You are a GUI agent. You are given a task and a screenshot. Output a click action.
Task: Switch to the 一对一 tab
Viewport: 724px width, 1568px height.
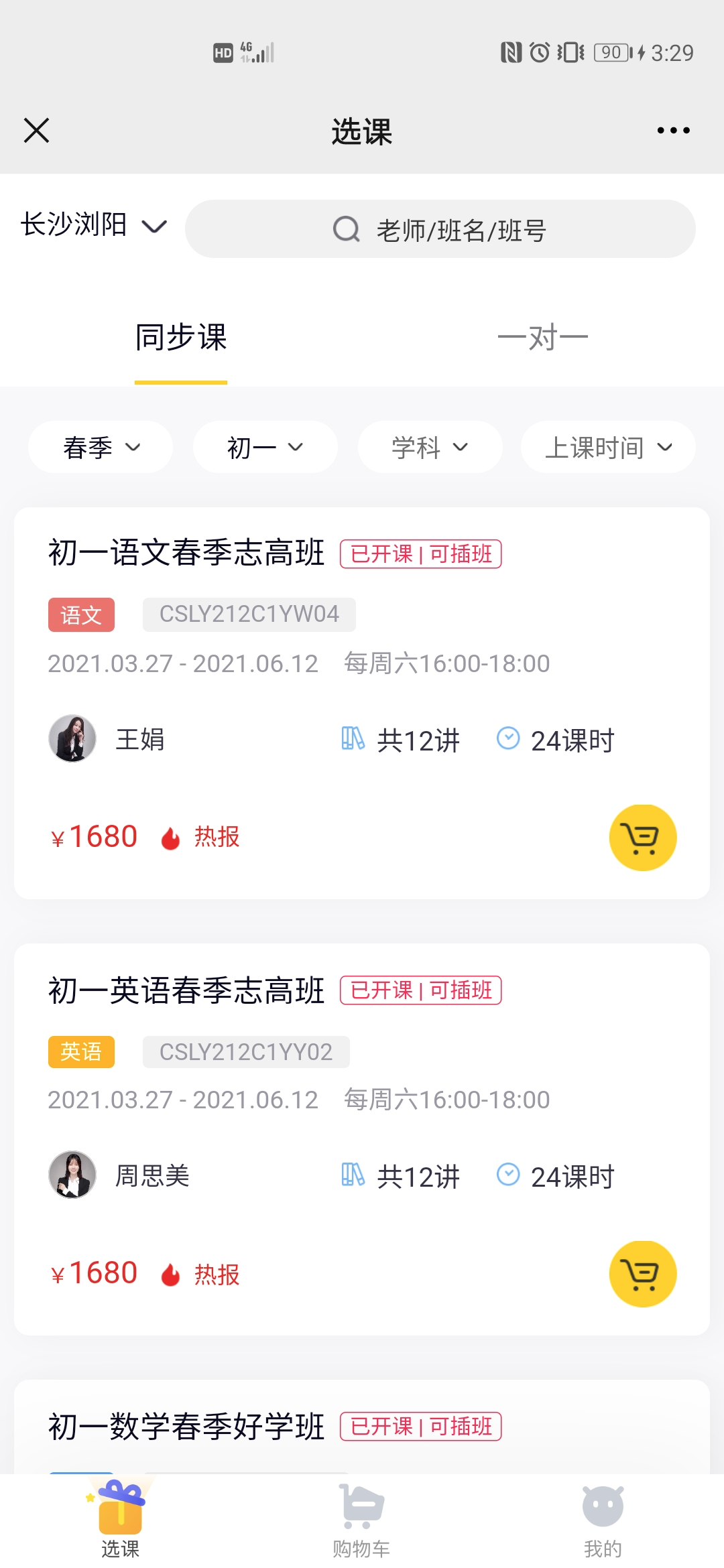(543, 337)
